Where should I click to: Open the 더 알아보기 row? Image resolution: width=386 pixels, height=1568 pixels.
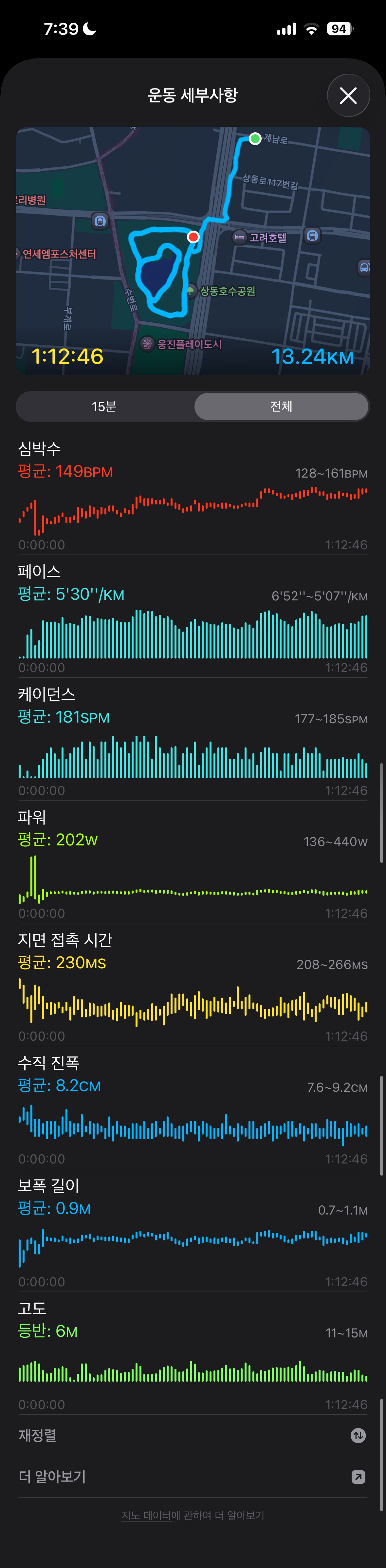[193, 1477]
